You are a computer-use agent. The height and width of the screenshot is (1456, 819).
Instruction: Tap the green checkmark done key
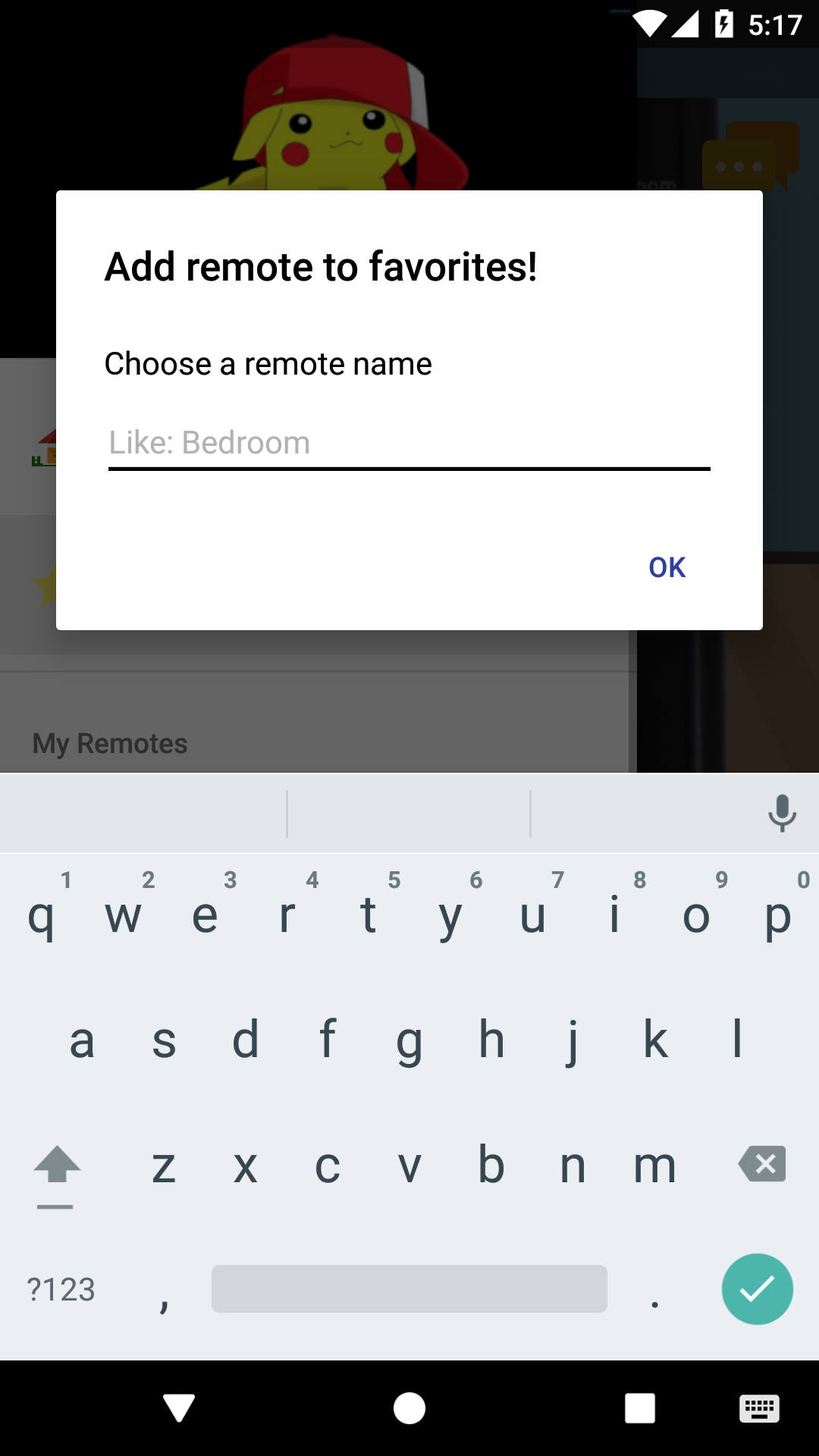pos(757,1288)
